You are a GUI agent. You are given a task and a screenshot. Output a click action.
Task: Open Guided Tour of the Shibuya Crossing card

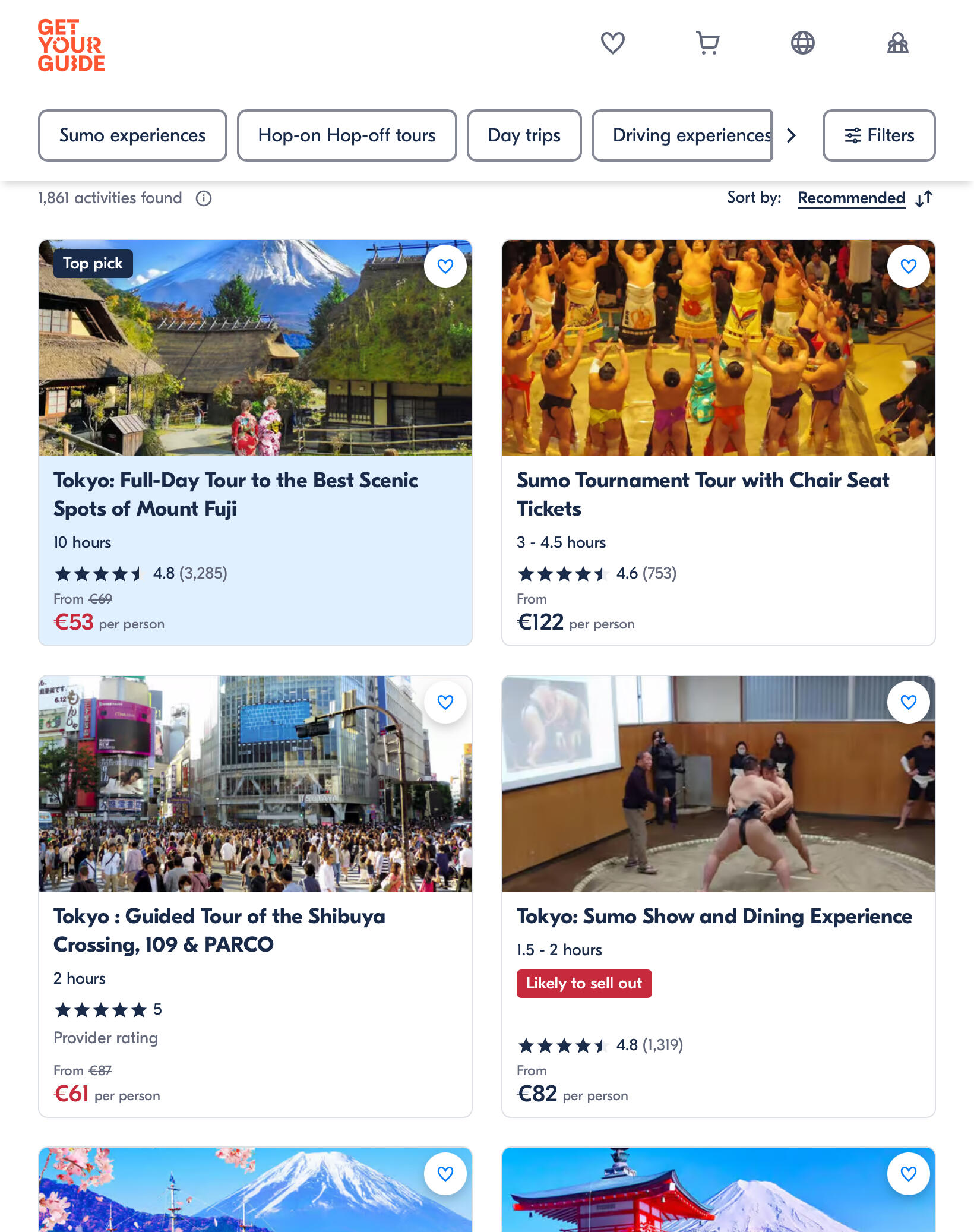pyautogui.click(x=219, y=930)
